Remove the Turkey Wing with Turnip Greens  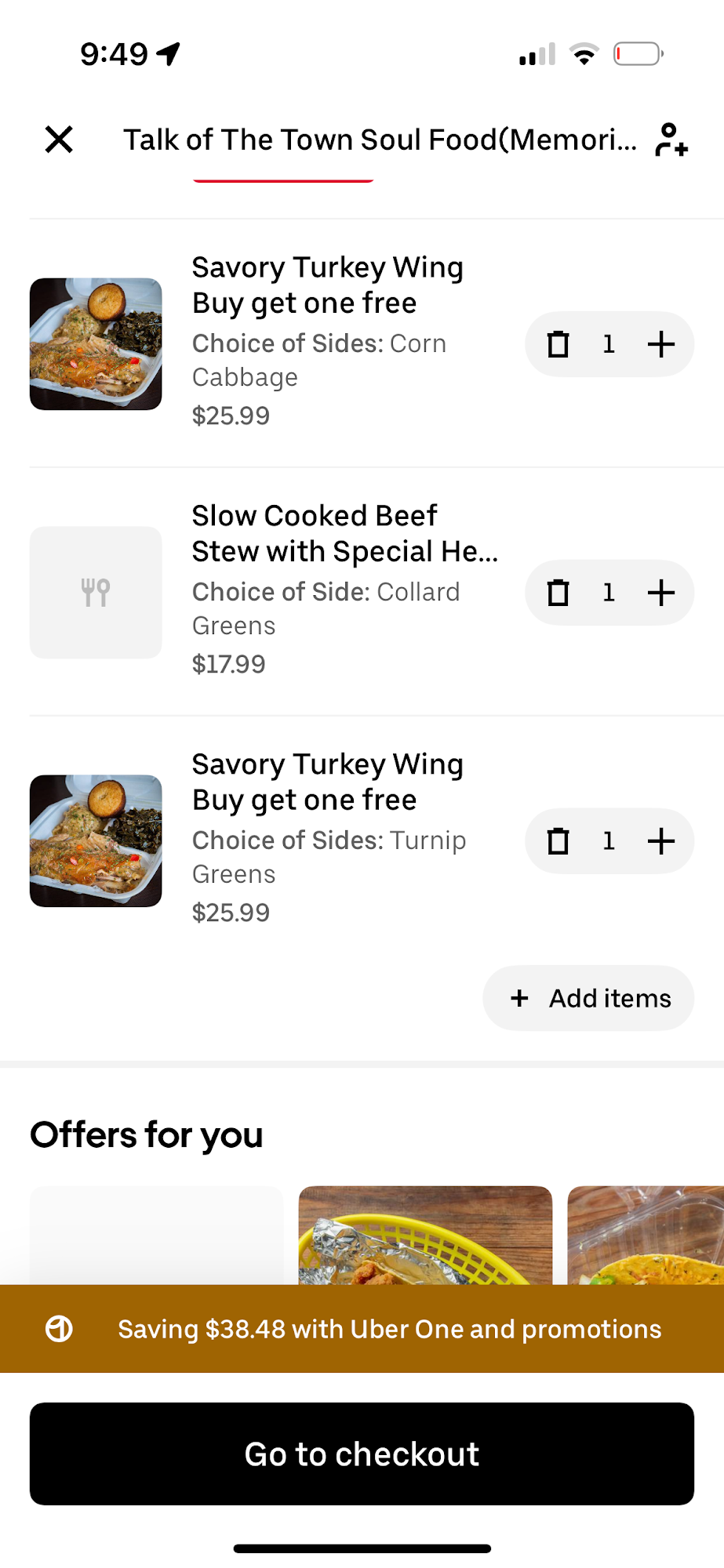(558, 841)
